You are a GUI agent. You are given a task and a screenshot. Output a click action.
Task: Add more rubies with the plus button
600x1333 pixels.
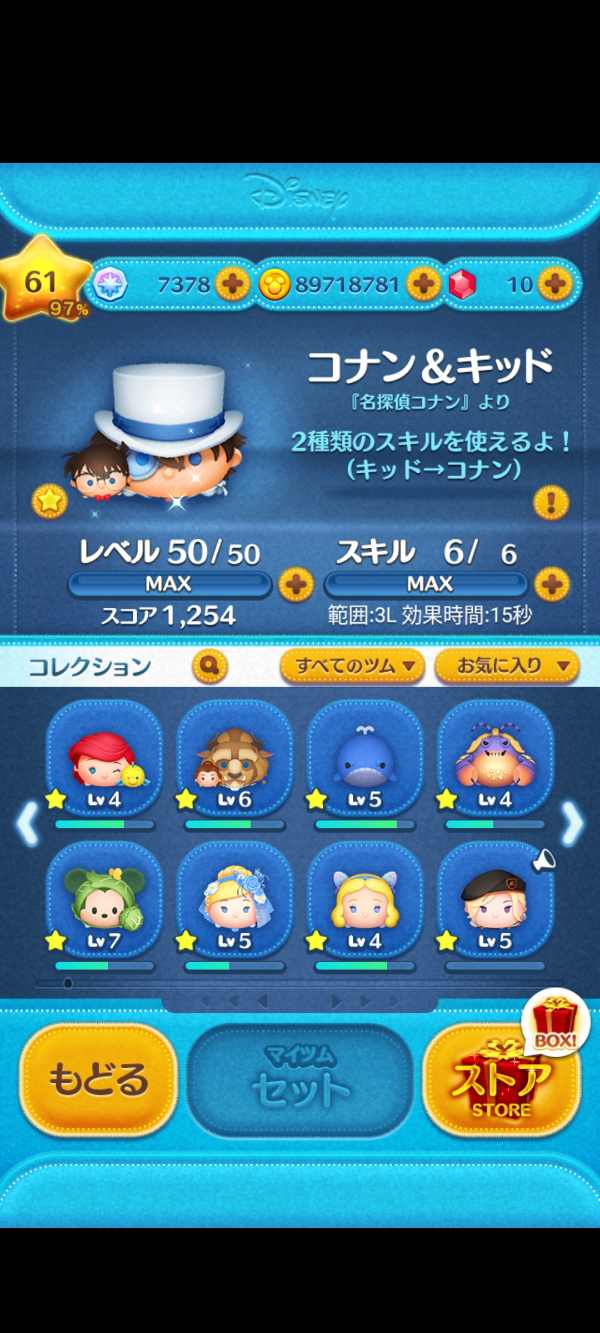pyautogui.click(x=553, y=284)
